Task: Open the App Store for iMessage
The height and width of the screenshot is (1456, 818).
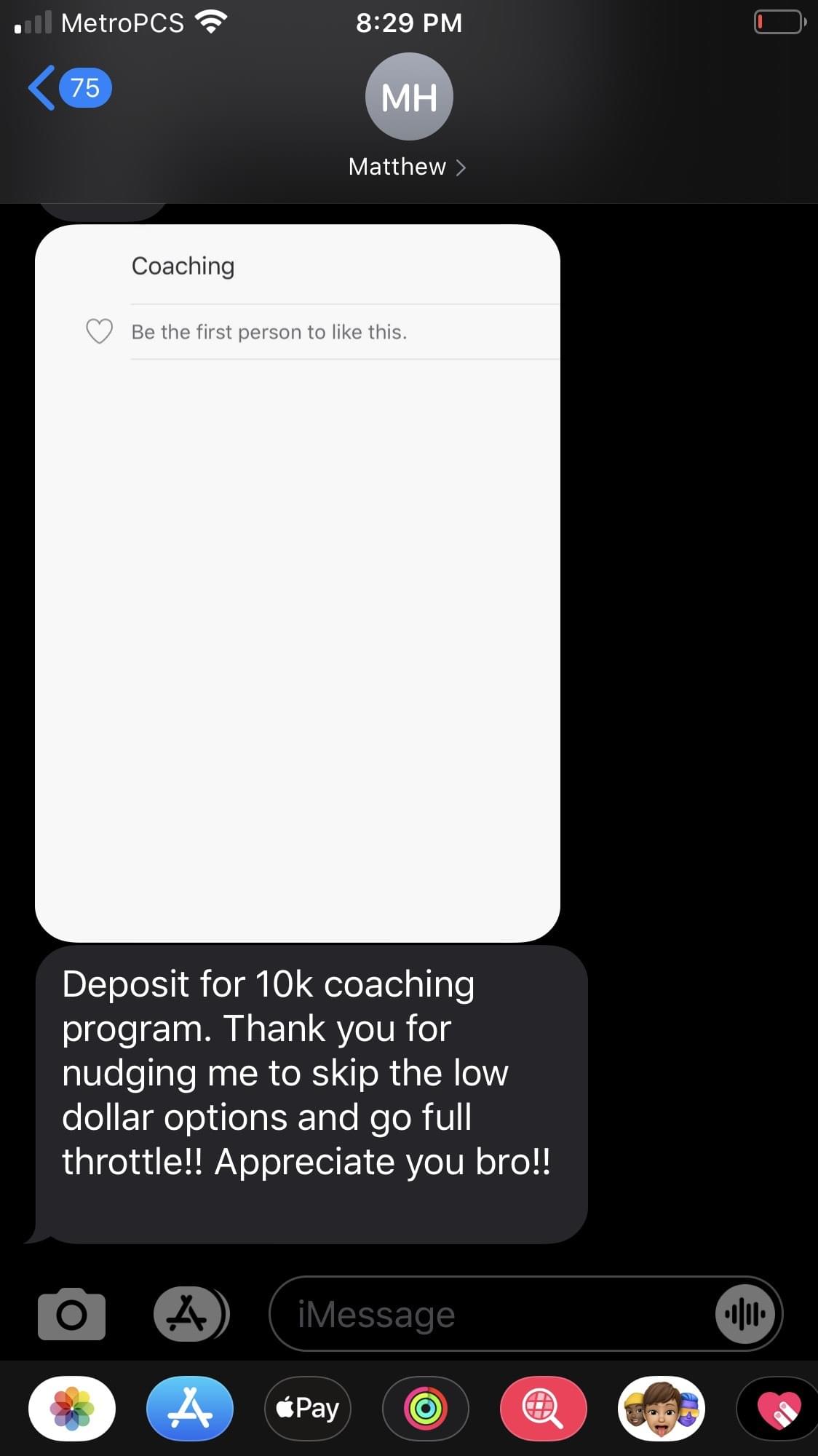Action: coord(190,1409)
